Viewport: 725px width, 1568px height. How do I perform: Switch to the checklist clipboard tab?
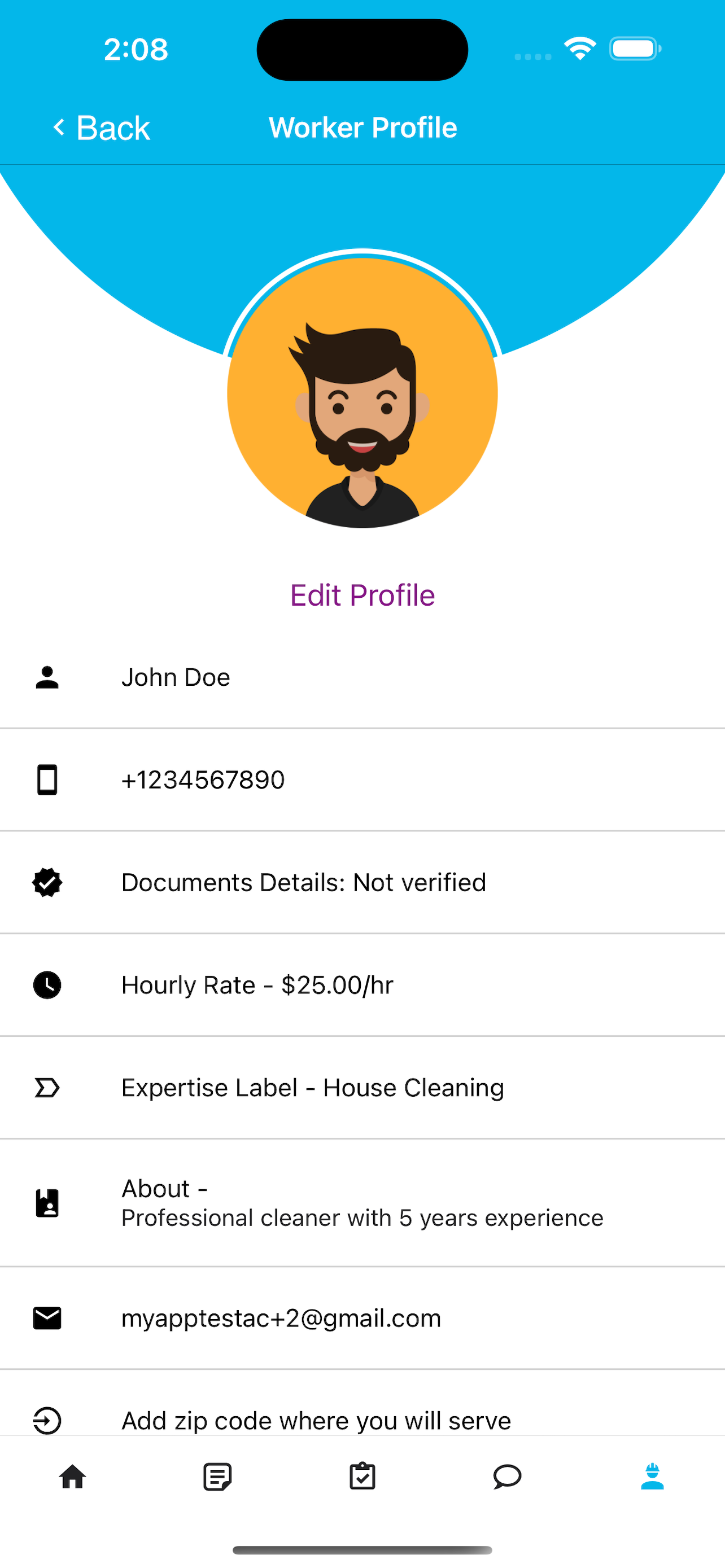coord(362,1477)
